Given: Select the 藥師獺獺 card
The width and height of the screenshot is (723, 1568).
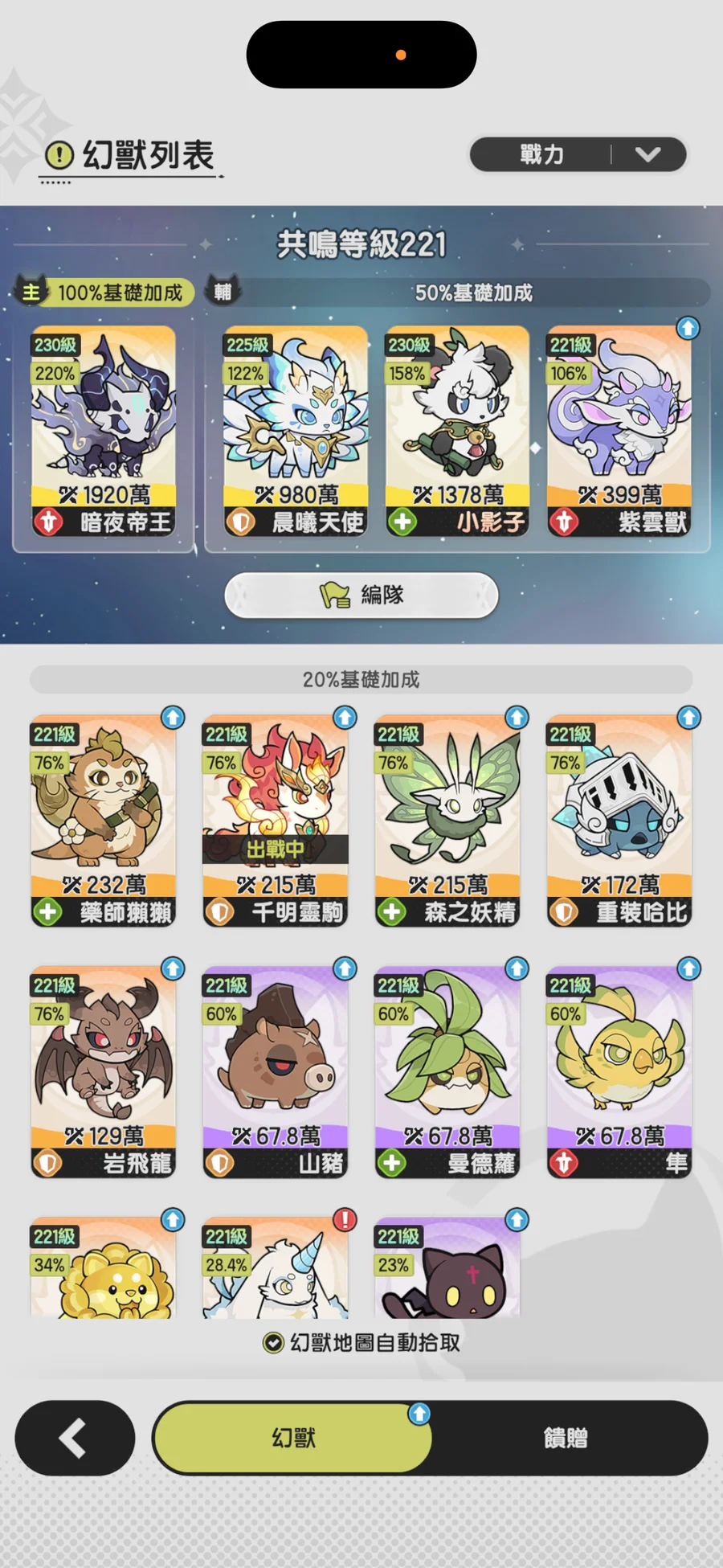Looking at the screenshot, I should point(103,820).
